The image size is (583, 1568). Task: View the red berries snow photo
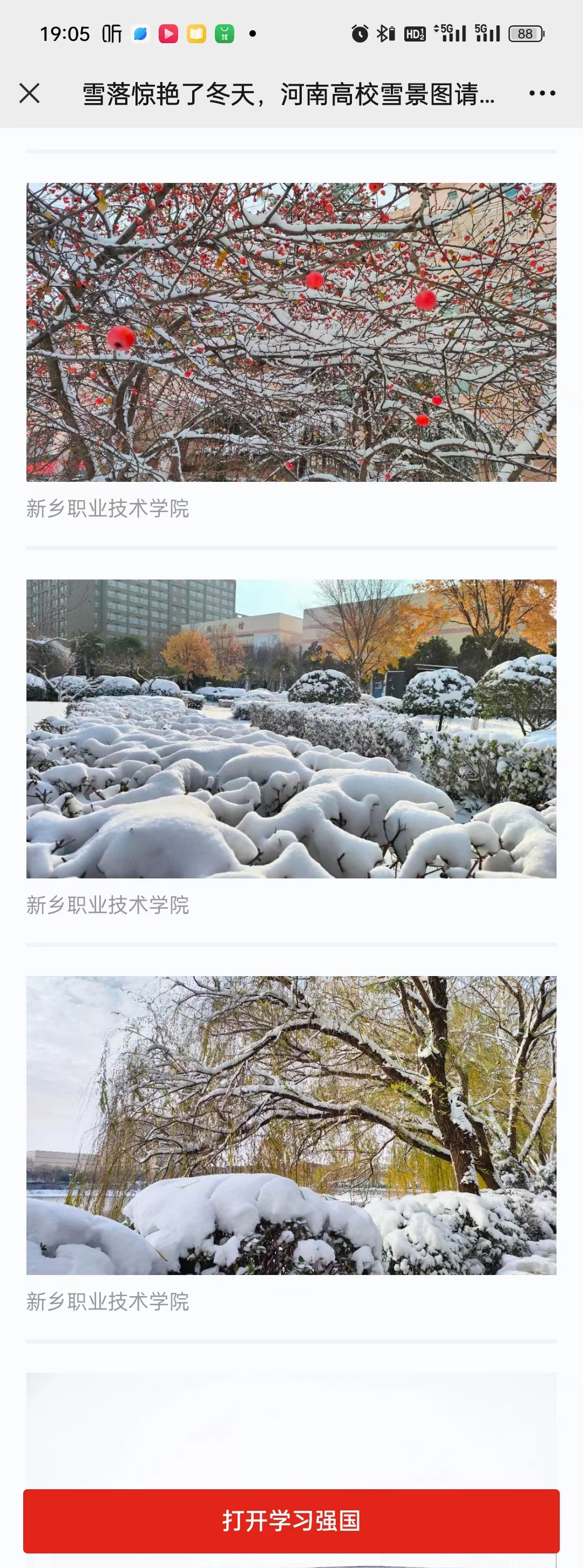pos(291,332)
